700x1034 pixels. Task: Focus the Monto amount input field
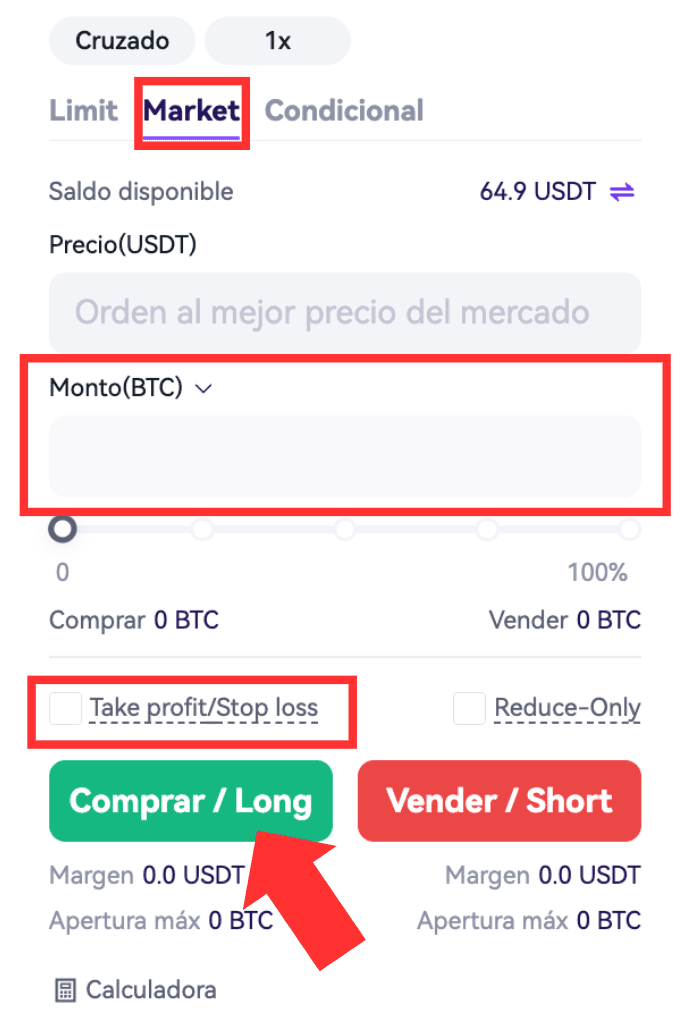point(344,456)
